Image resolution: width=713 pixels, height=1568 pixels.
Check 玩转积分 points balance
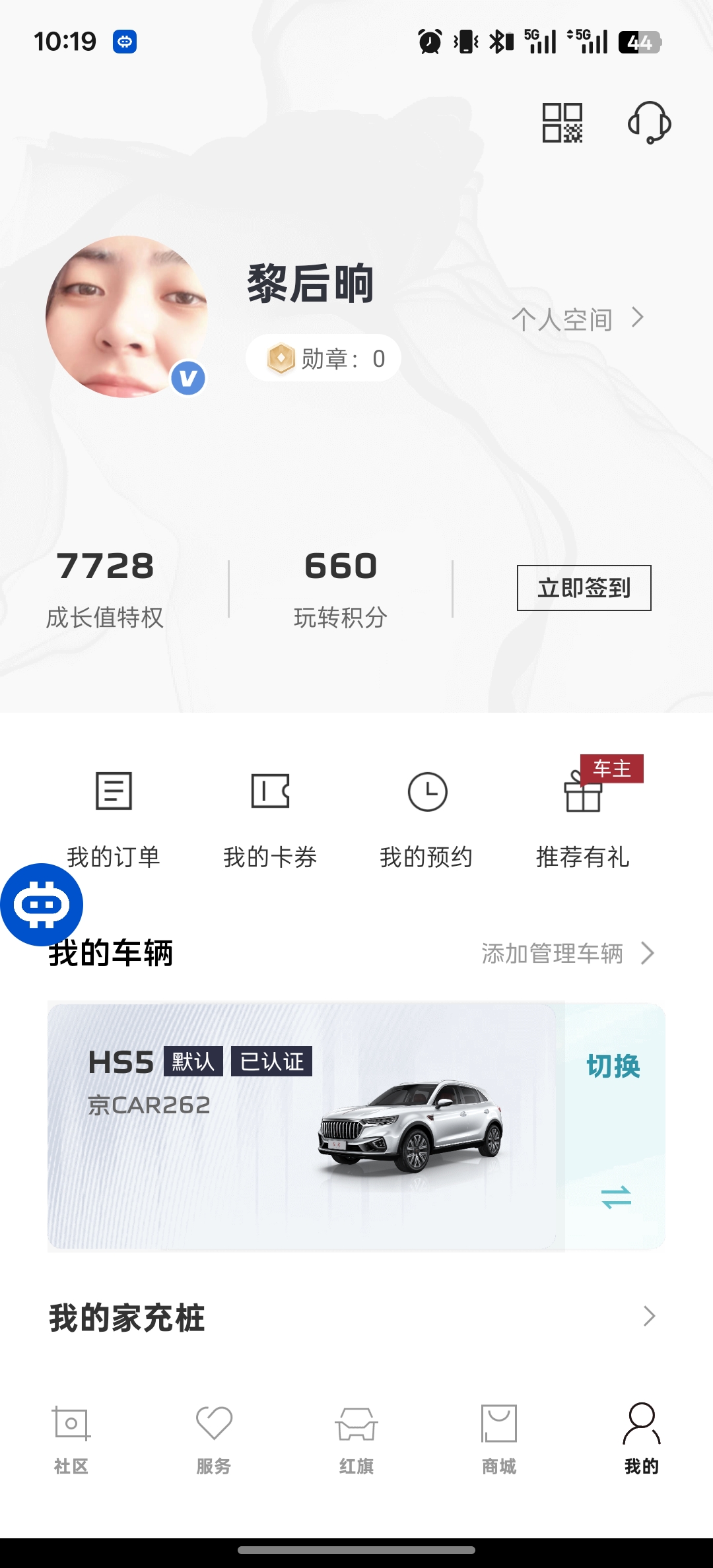tap(341, 588)
